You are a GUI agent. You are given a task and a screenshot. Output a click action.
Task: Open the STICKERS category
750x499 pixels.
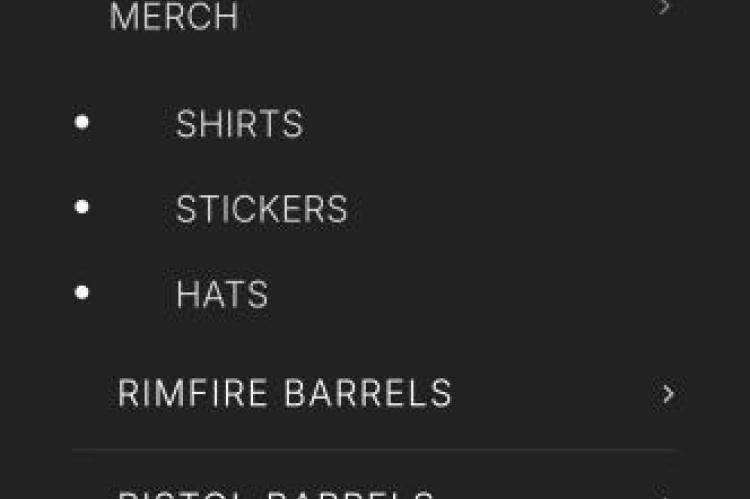click(261, 209)
